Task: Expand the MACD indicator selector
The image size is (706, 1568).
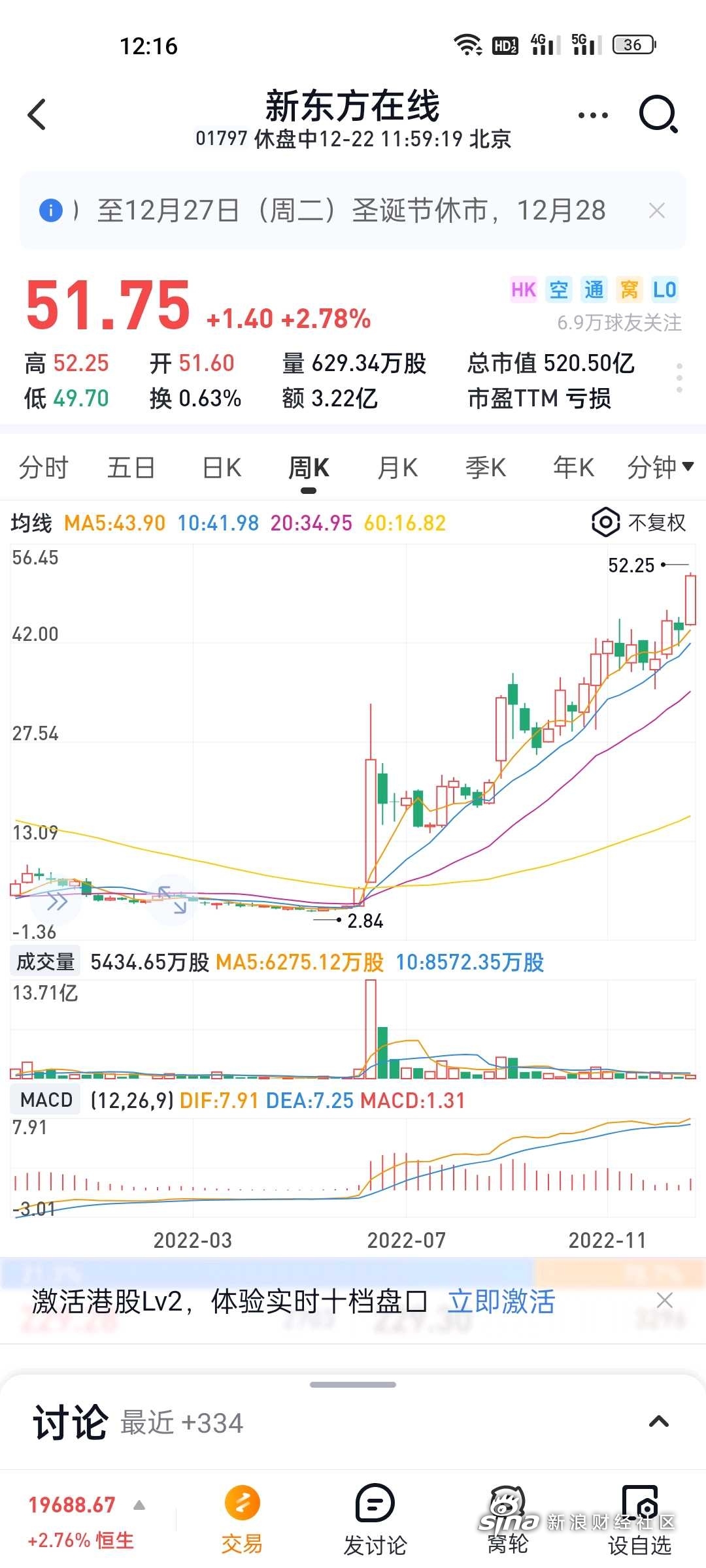Action: (x=46, y=1100)
